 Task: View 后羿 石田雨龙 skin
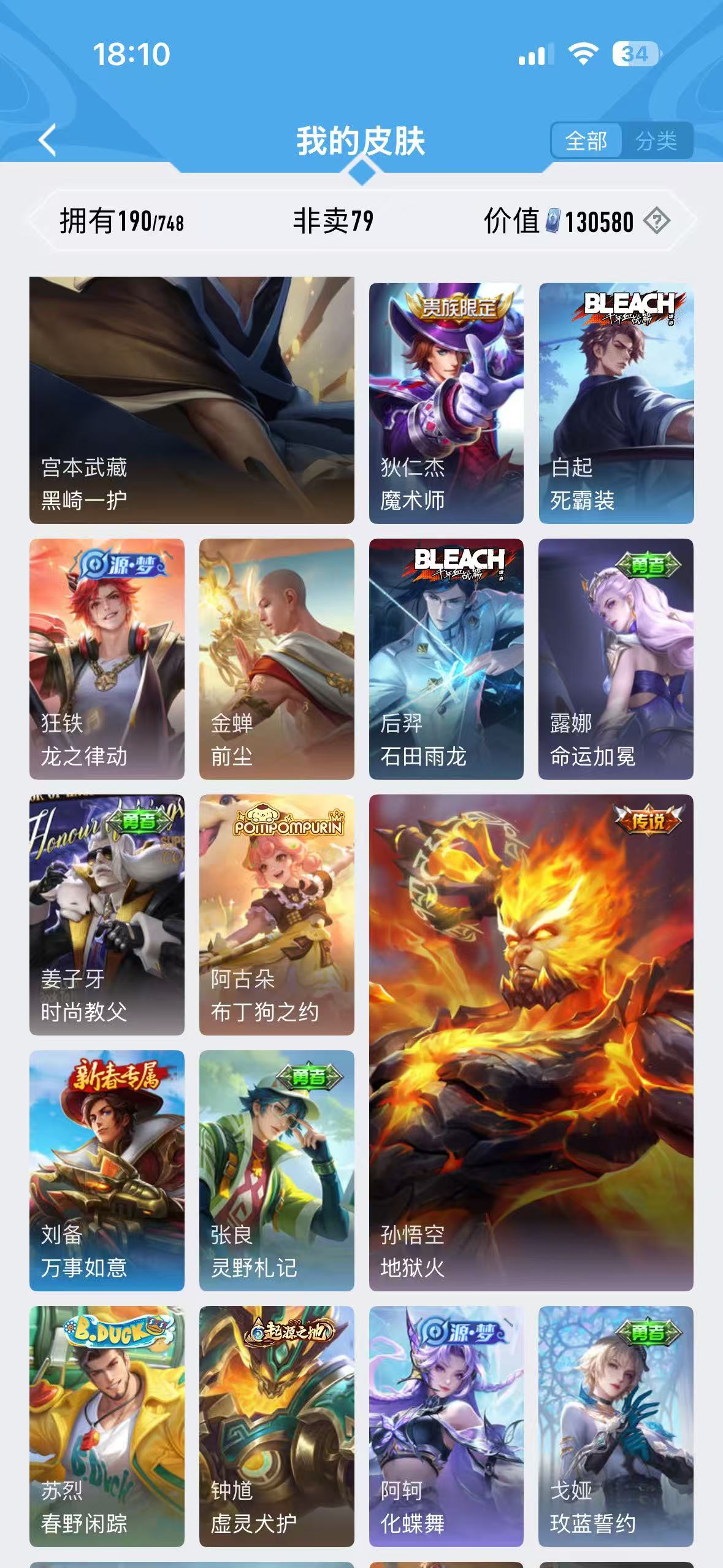[x=446, y=659]
